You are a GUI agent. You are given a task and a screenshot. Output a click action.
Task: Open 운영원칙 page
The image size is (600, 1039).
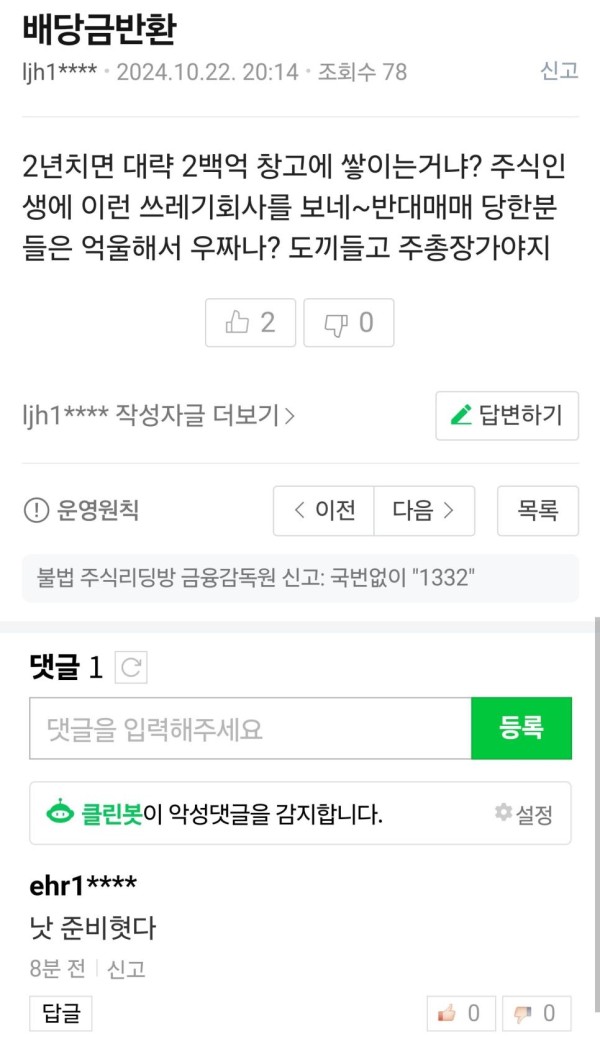[x=81, y=510]
